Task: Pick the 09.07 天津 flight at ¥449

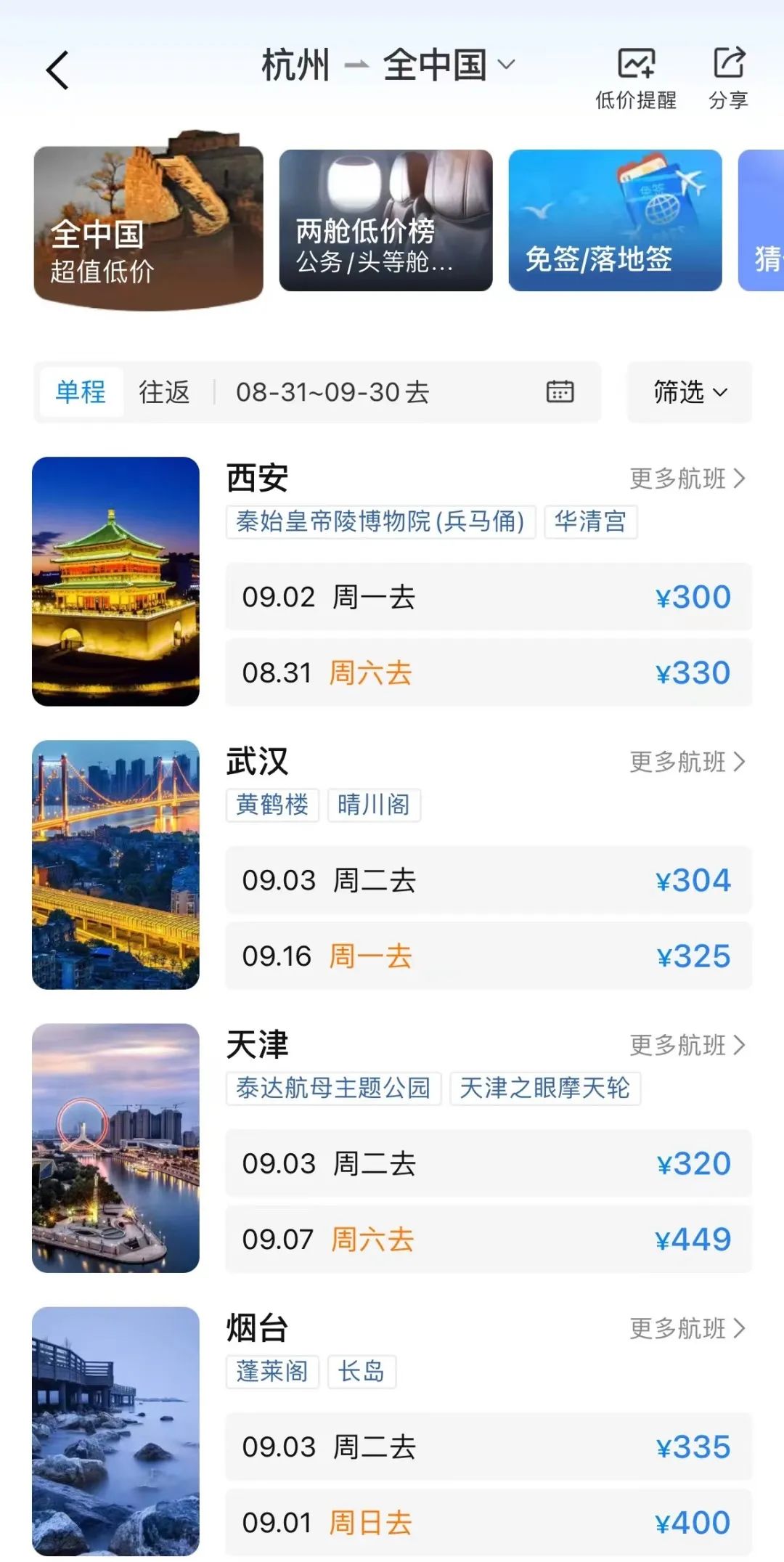Action: click(x=488, y=1239)
